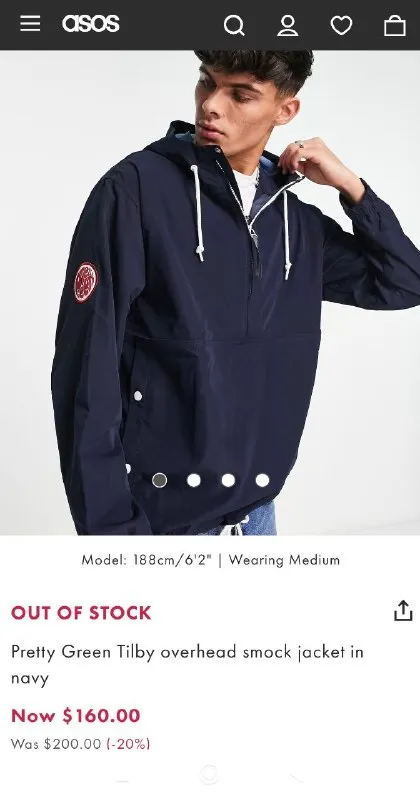This screenshot has width=420, height=800.
Task: Open my account profile
Action: [x=288, y=25]
